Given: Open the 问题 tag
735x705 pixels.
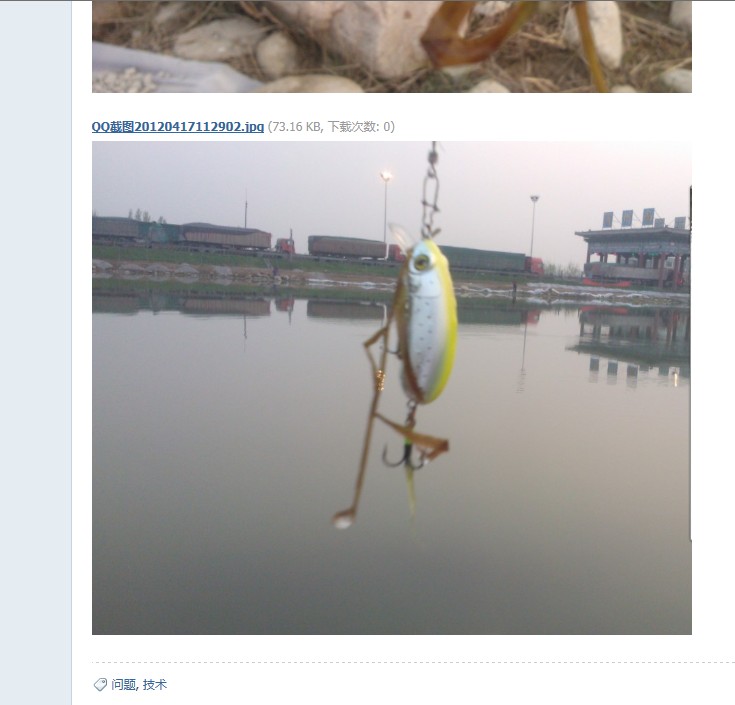Looking at the screenshot, I should tap(123, 685).
